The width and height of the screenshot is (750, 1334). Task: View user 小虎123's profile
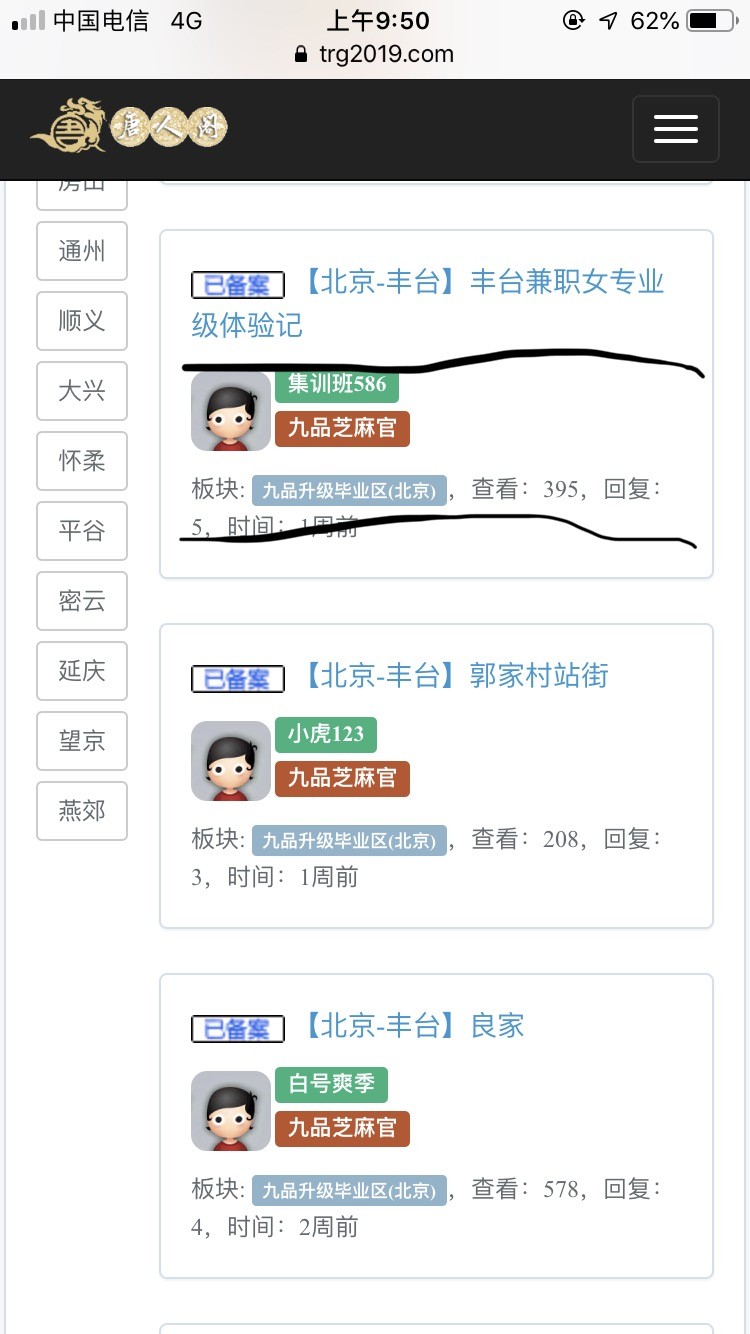point(325,734)
